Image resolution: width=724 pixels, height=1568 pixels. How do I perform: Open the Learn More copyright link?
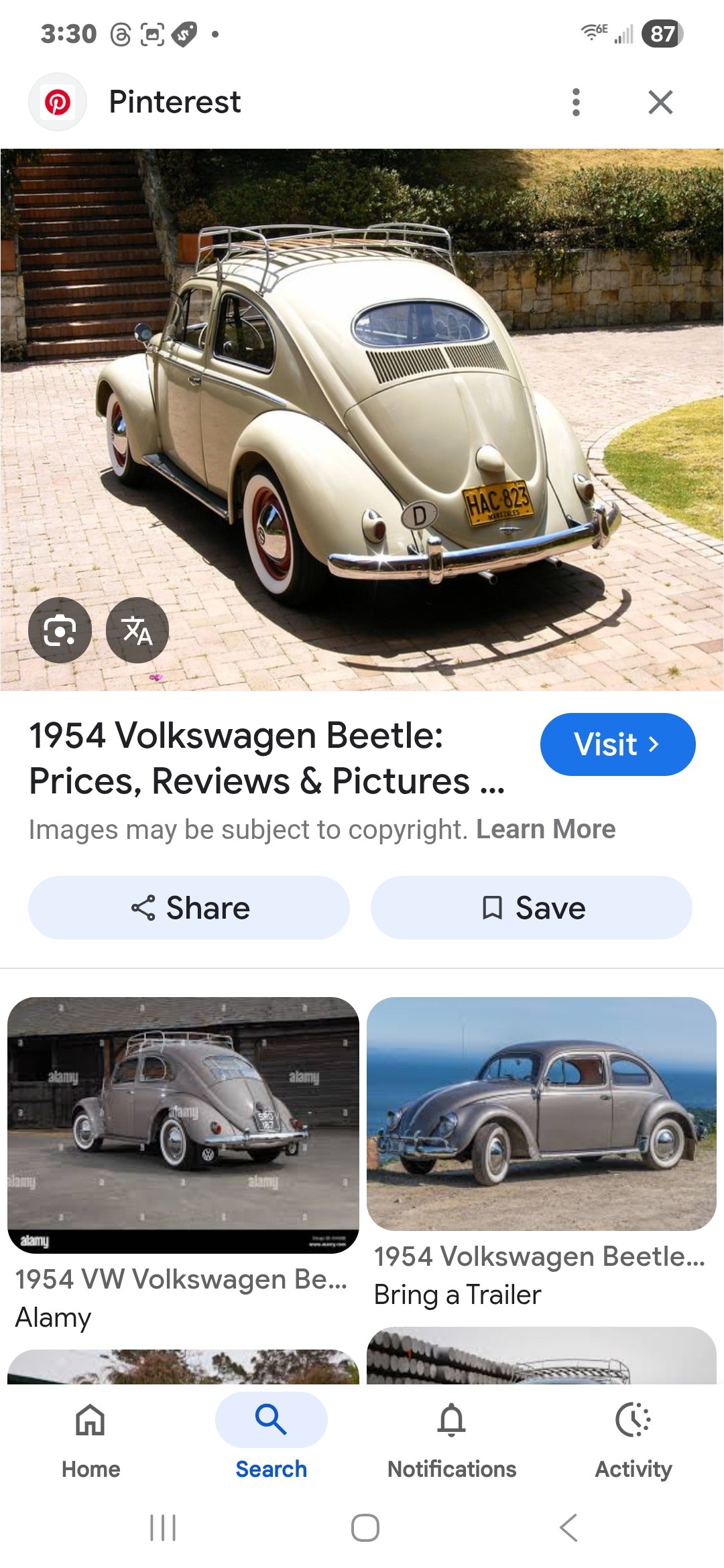[546, 830]
